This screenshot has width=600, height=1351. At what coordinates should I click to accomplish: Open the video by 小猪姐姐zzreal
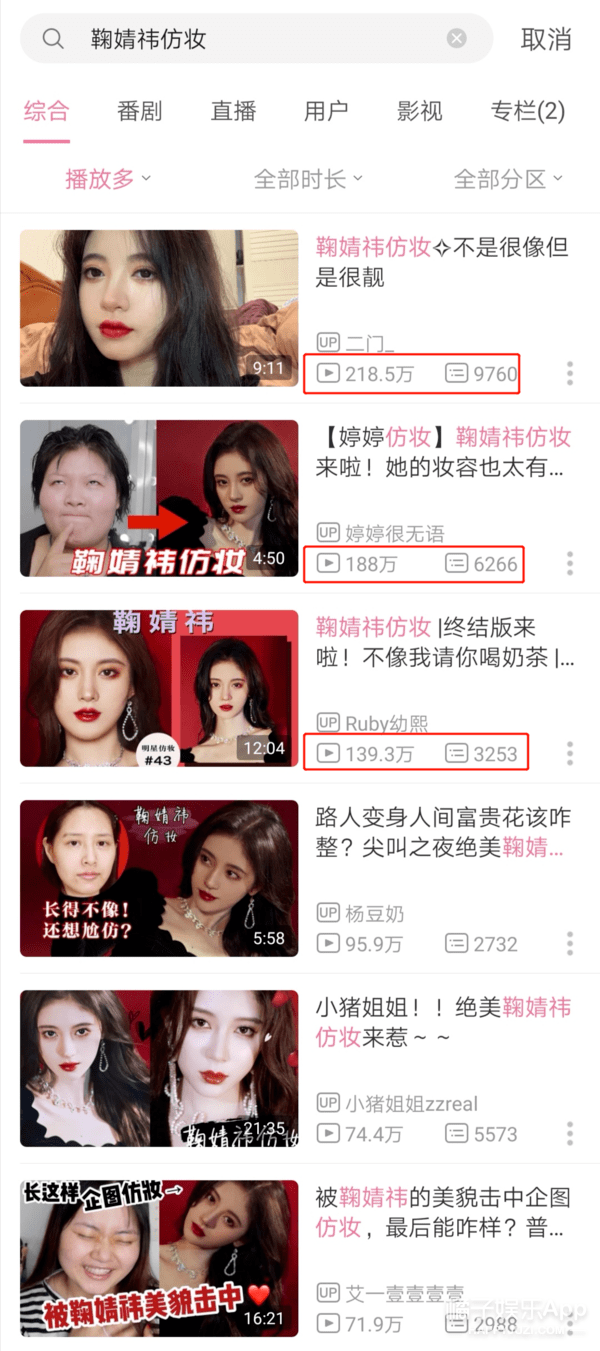tap(159, 1068)
